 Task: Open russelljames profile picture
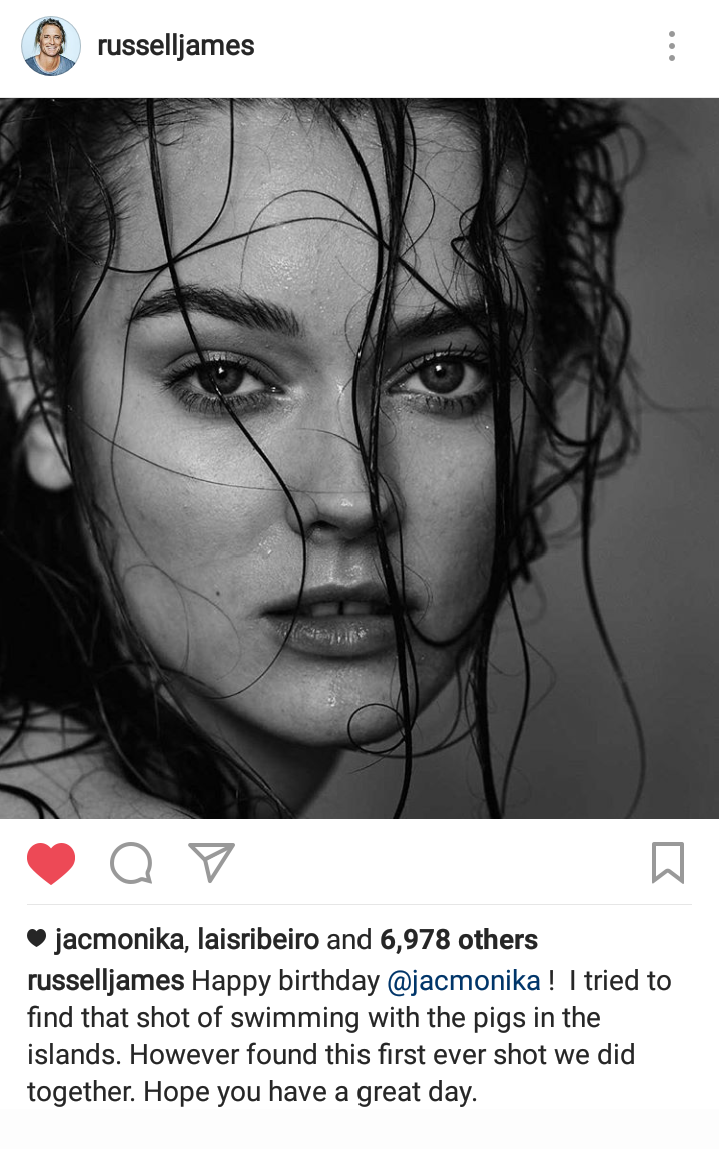coord(51,46)
